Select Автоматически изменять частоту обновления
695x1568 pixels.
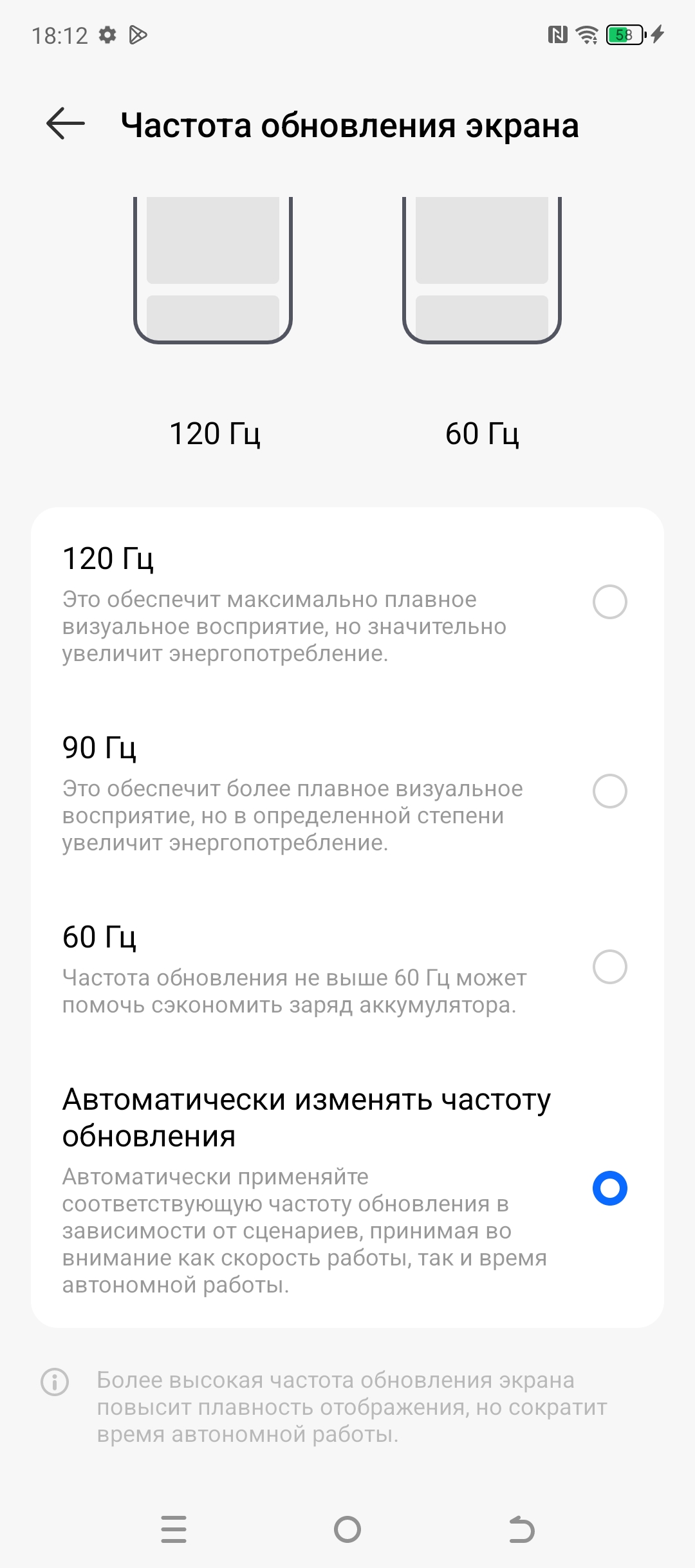[609, 1188]
